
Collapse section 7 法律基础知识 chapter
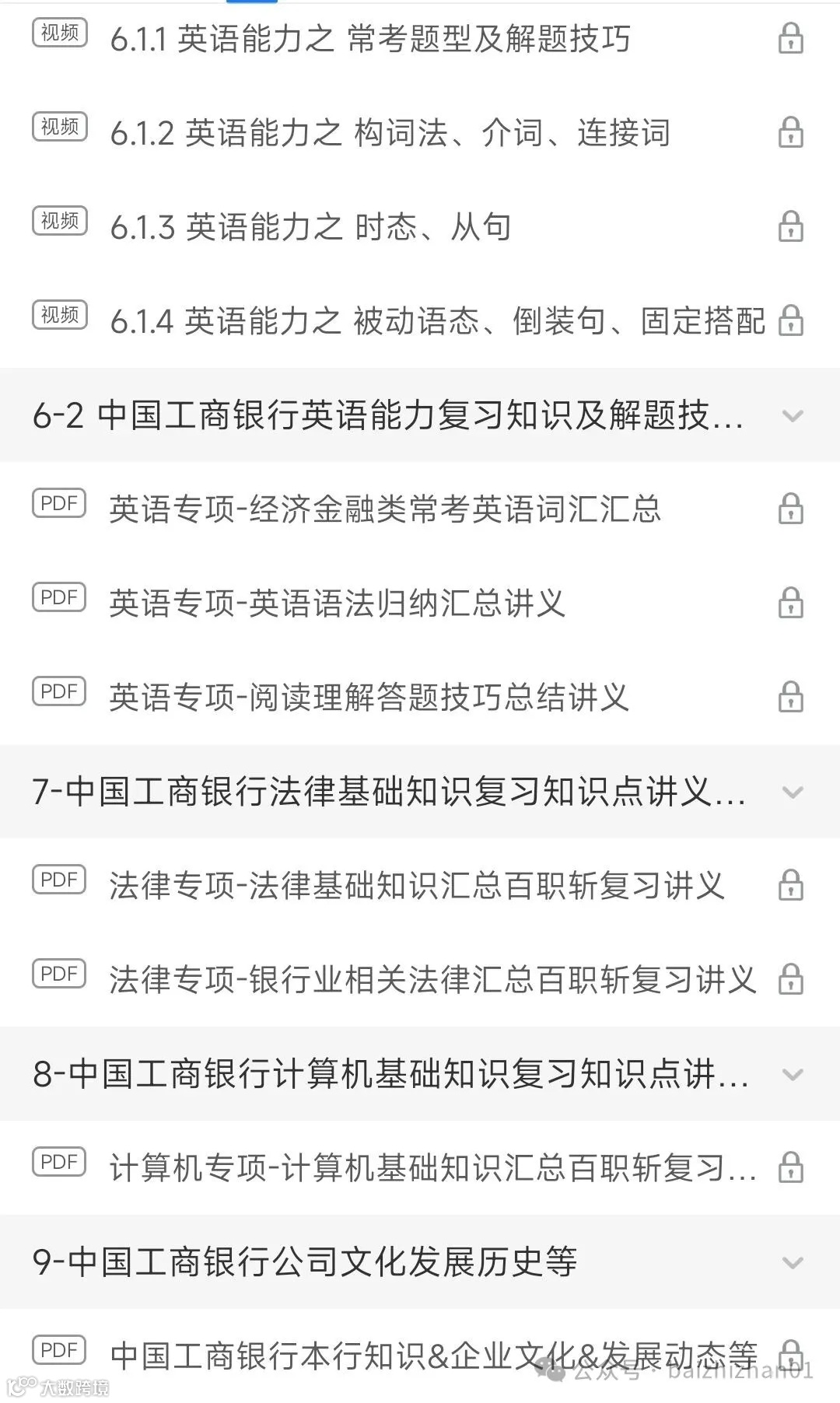click(x=793, y=792)
